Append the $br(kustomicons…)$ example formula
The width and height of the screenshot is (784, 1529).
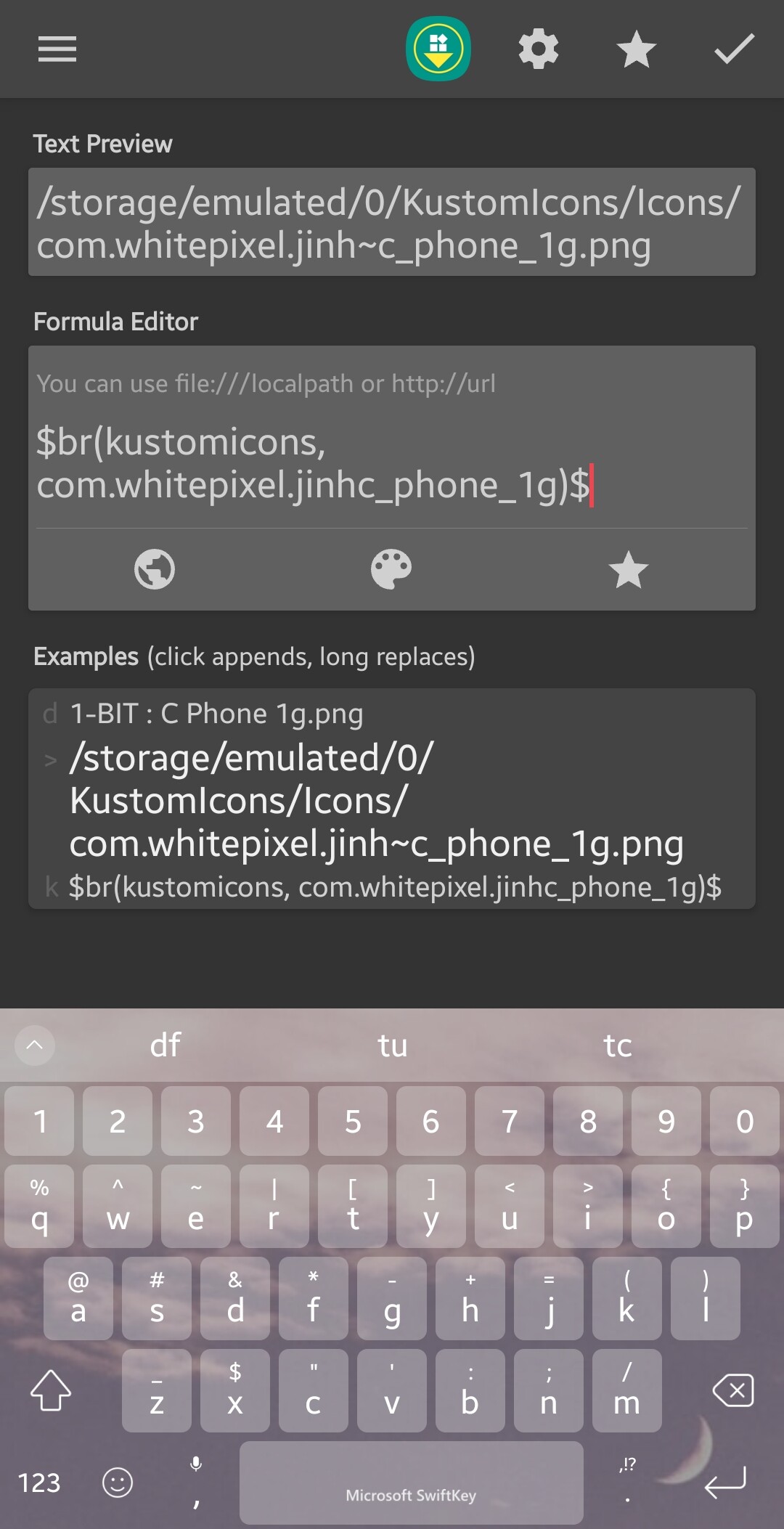click(x=395, y=887)
